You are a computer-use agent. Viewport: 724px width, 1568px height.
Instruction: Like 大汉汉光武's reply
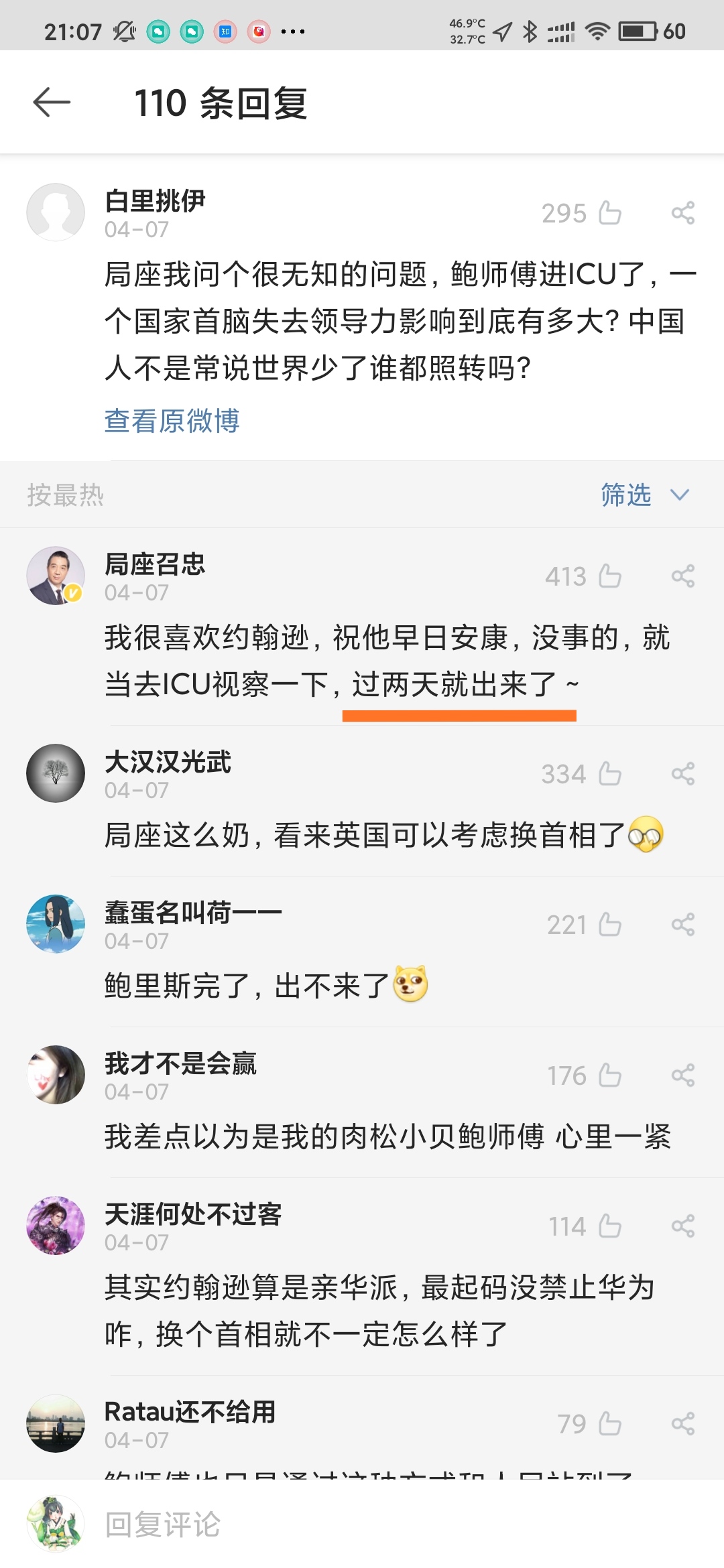(609, 774)
